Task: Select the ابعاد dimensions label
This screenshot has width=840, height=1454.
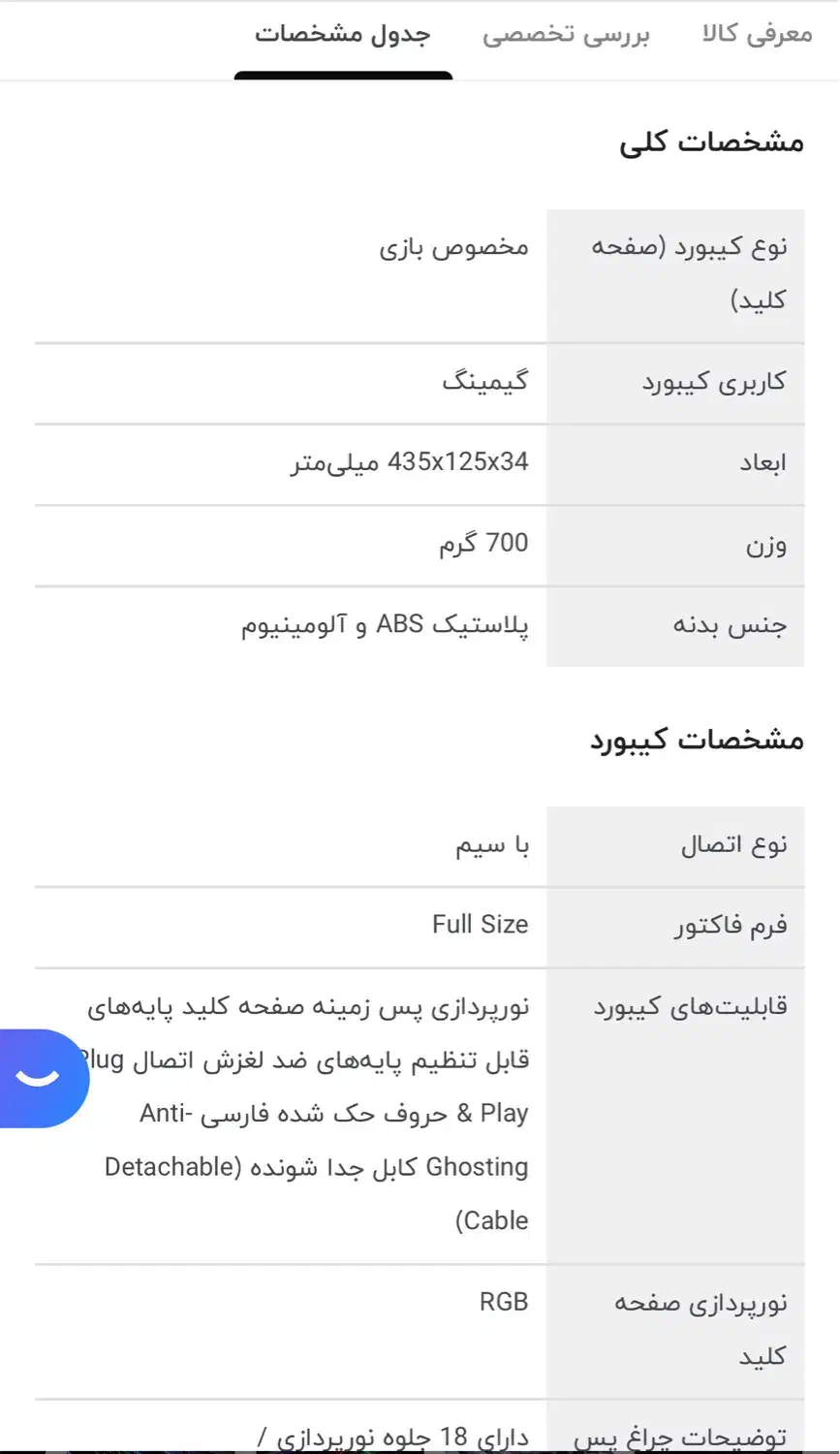Action: pyautogui.click(x=767, y=463)
